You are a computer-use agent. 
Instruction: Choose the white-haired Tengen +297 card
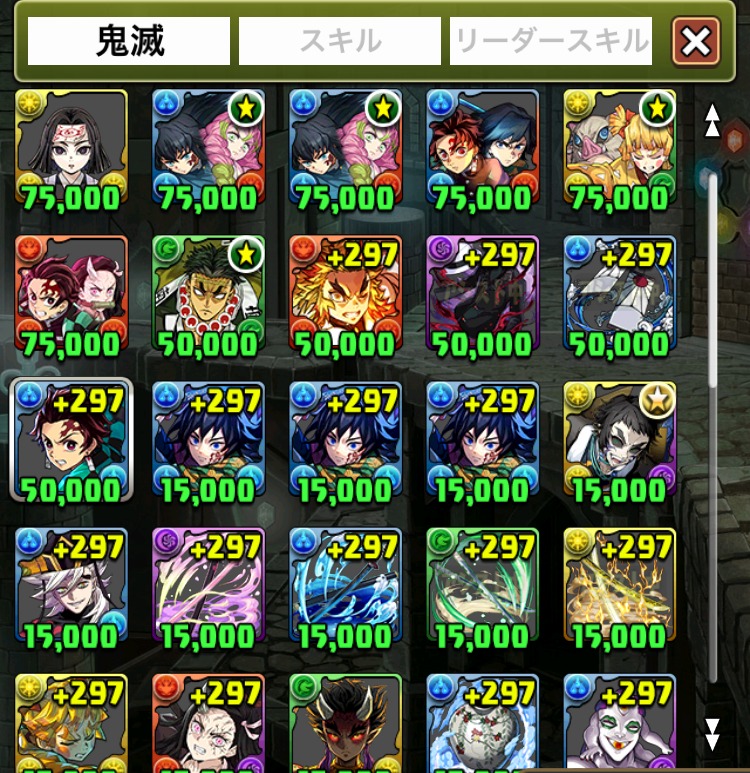[x=71, y=586]
